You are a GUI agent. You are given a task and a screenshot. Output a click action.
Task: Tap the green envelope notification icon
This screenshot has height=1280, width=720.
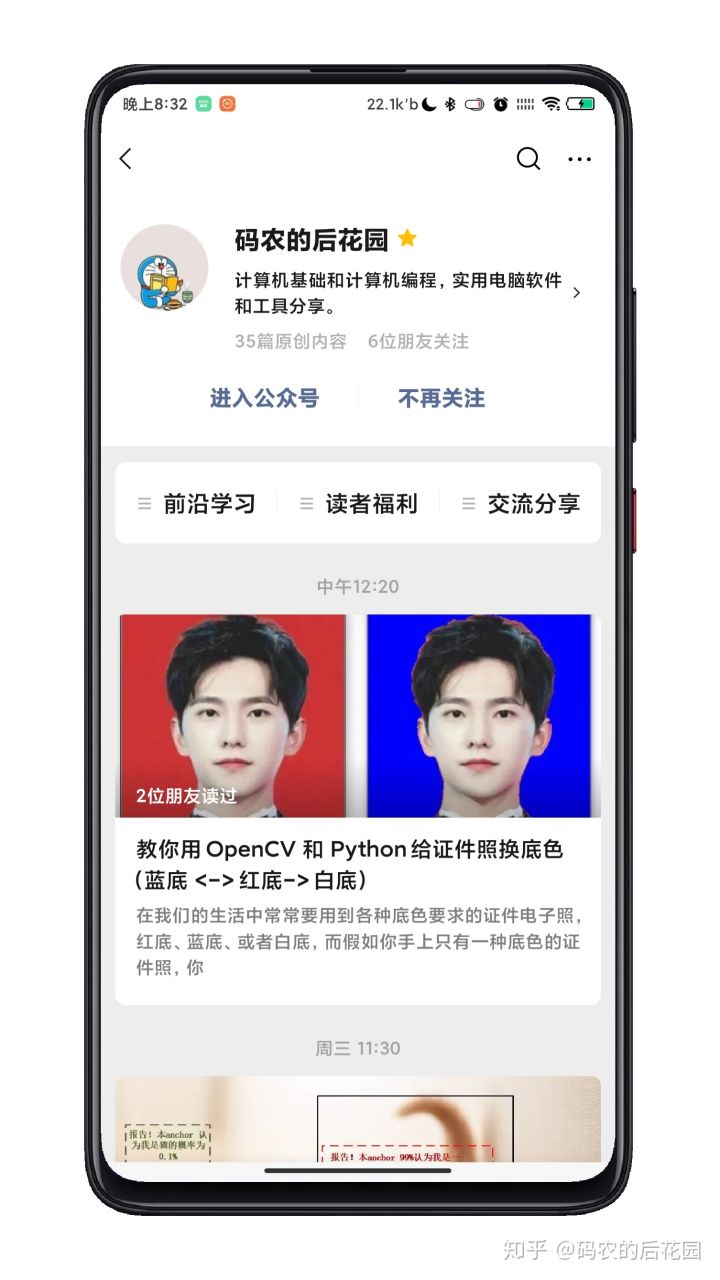pos(203,102)
